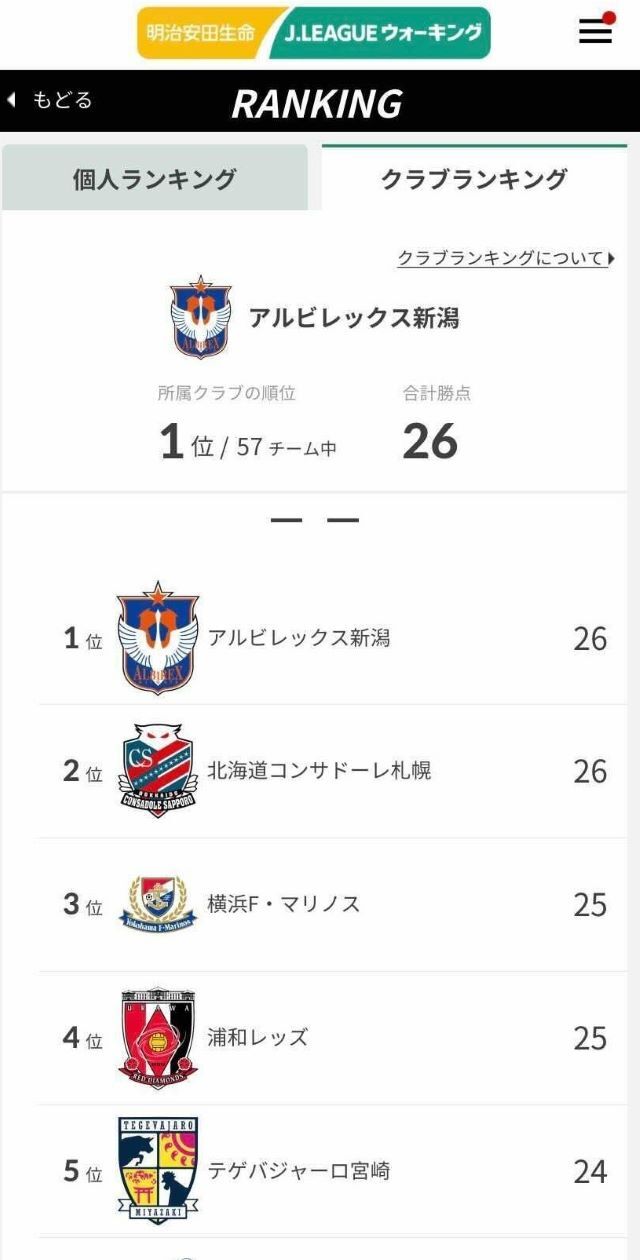Image resolution: width=640 pixels, height=1260 pixels.
Task: Open the J.LEAGUE ウォーキング header logo
Action: point(314,33)
